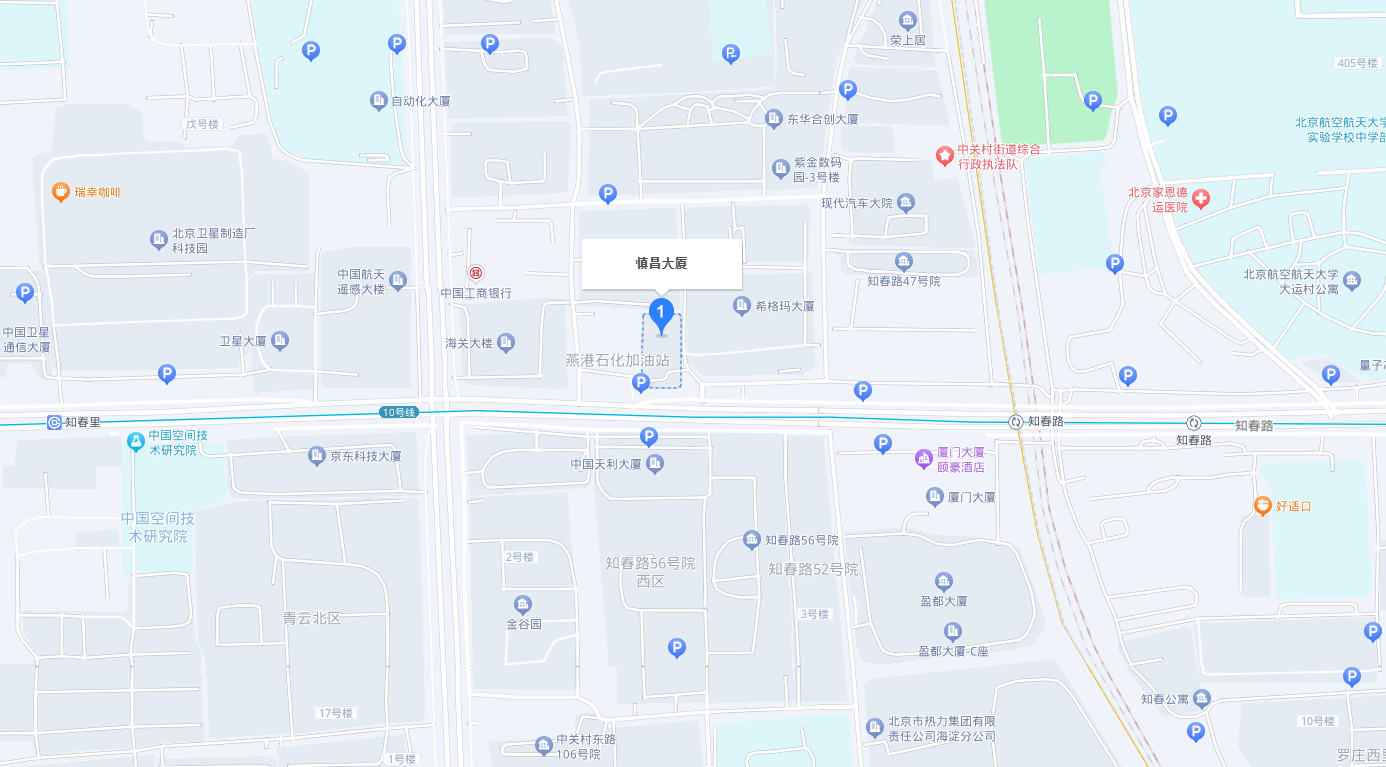
Task: Select the 希格玛大厦 building marker
Action: (742, 306)
